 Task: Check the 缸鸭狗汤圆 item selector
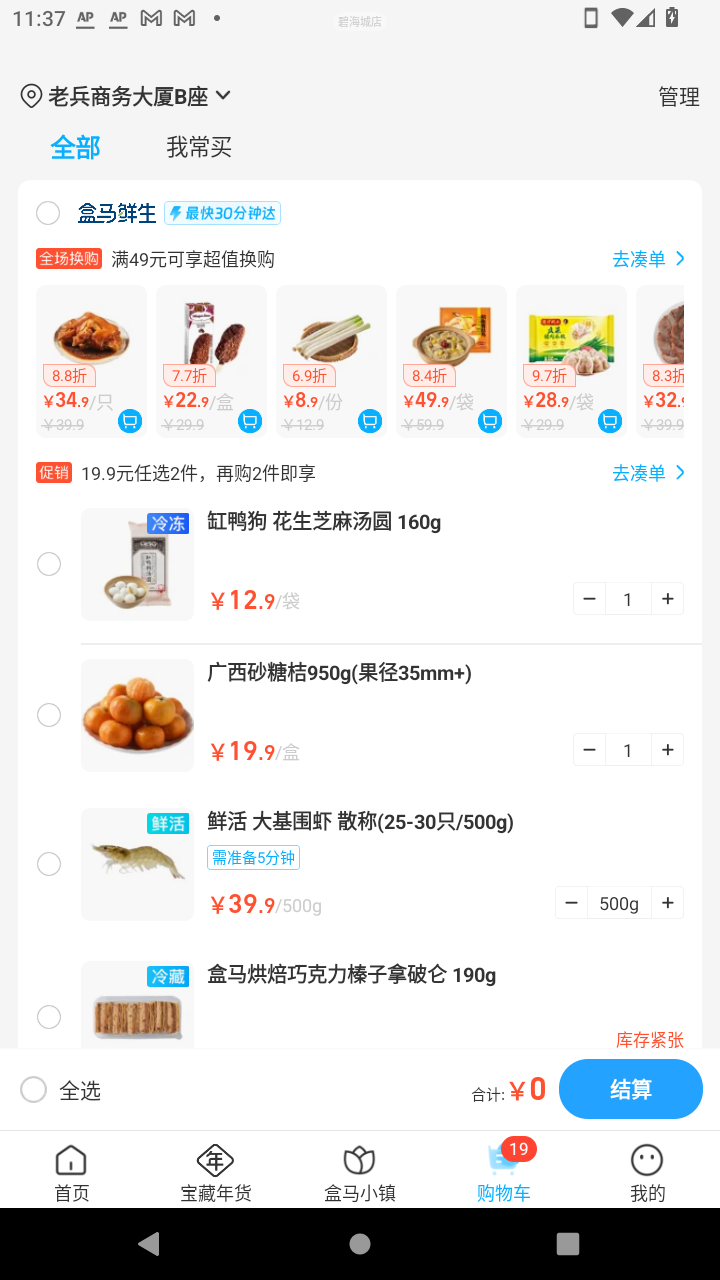(48, 564)
